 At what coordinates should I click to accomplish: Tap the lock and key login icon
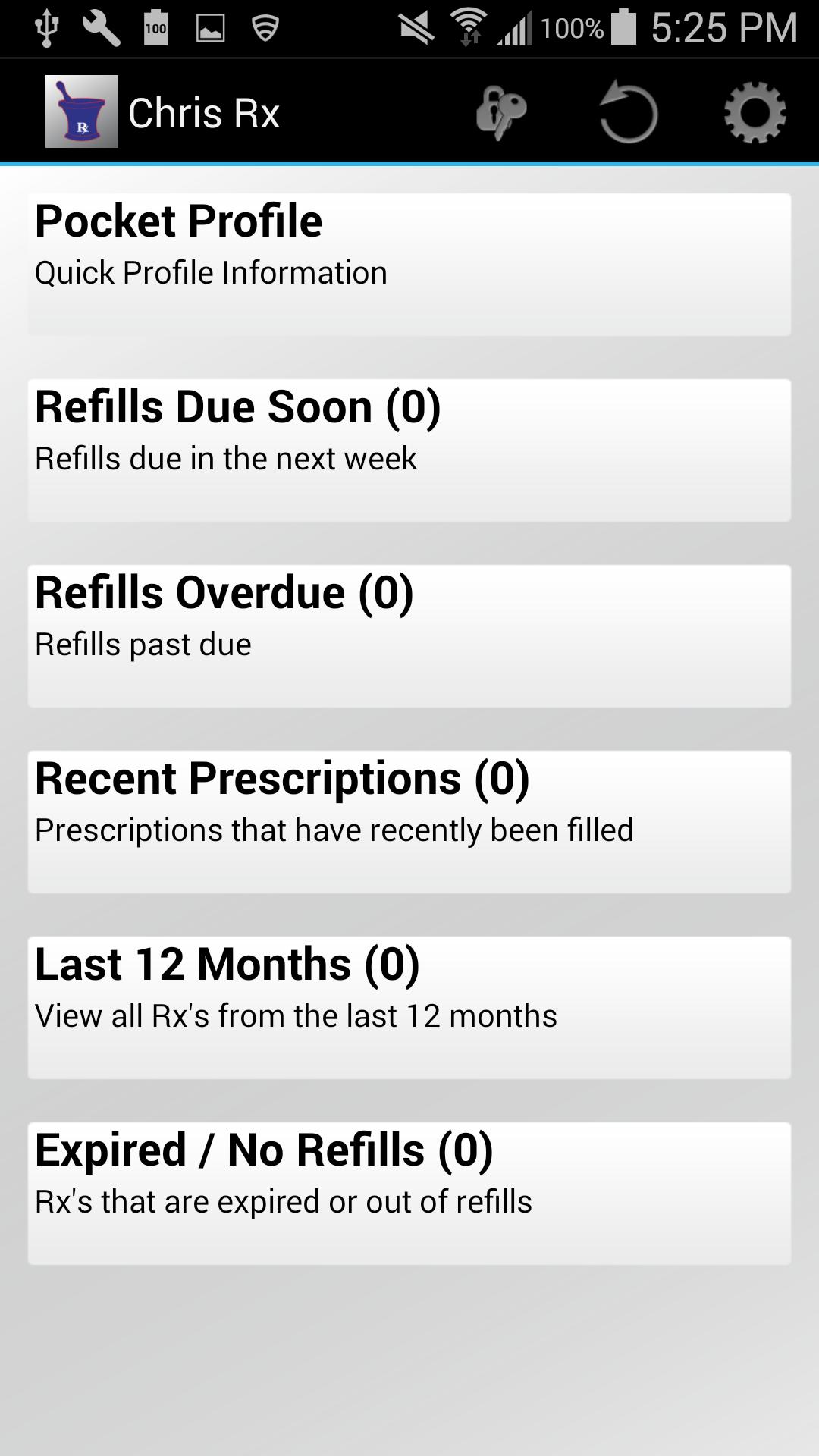501,114
